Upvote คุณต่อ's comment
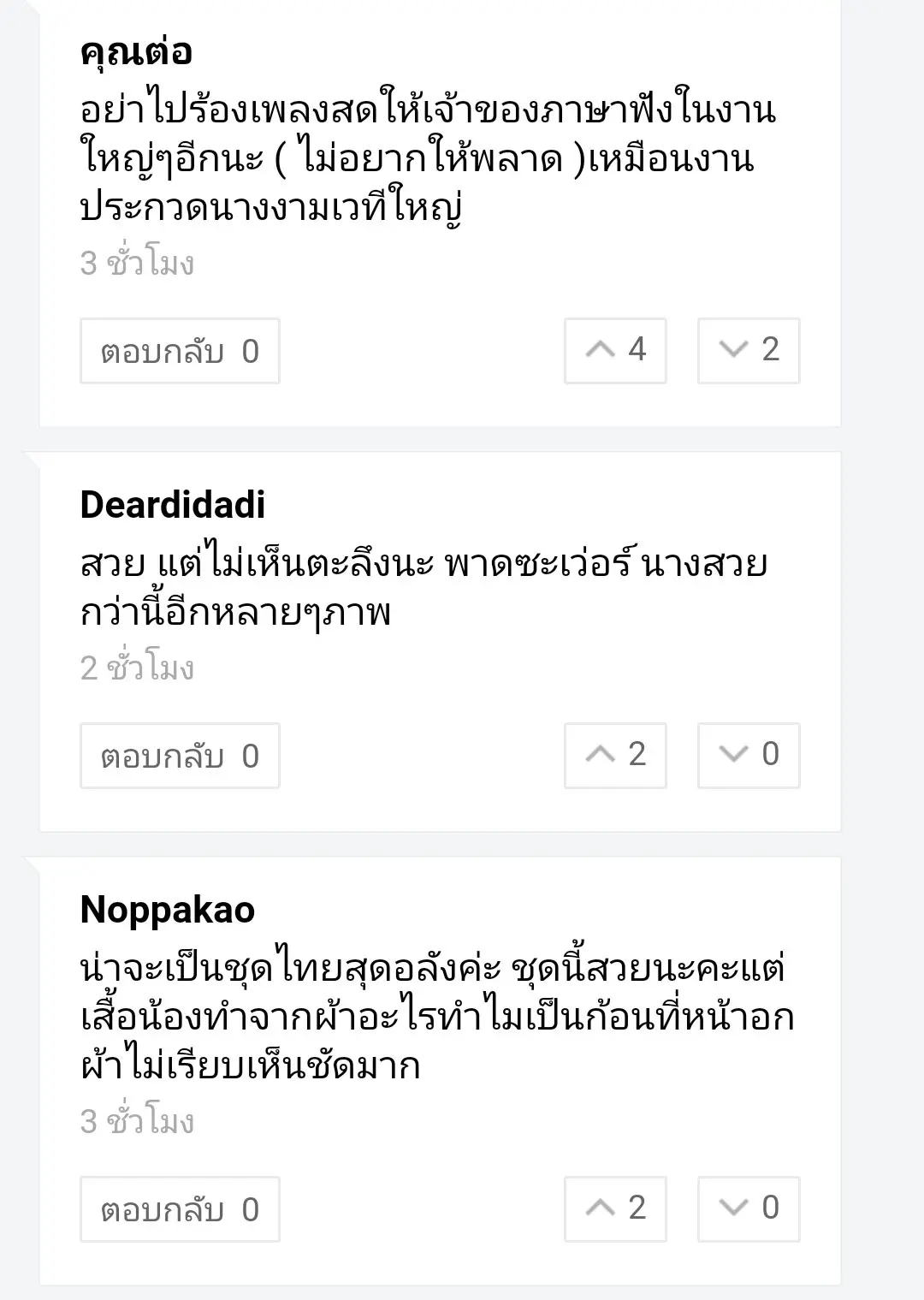This screenshot has width=924, height=1300. [x=615, y=350]
